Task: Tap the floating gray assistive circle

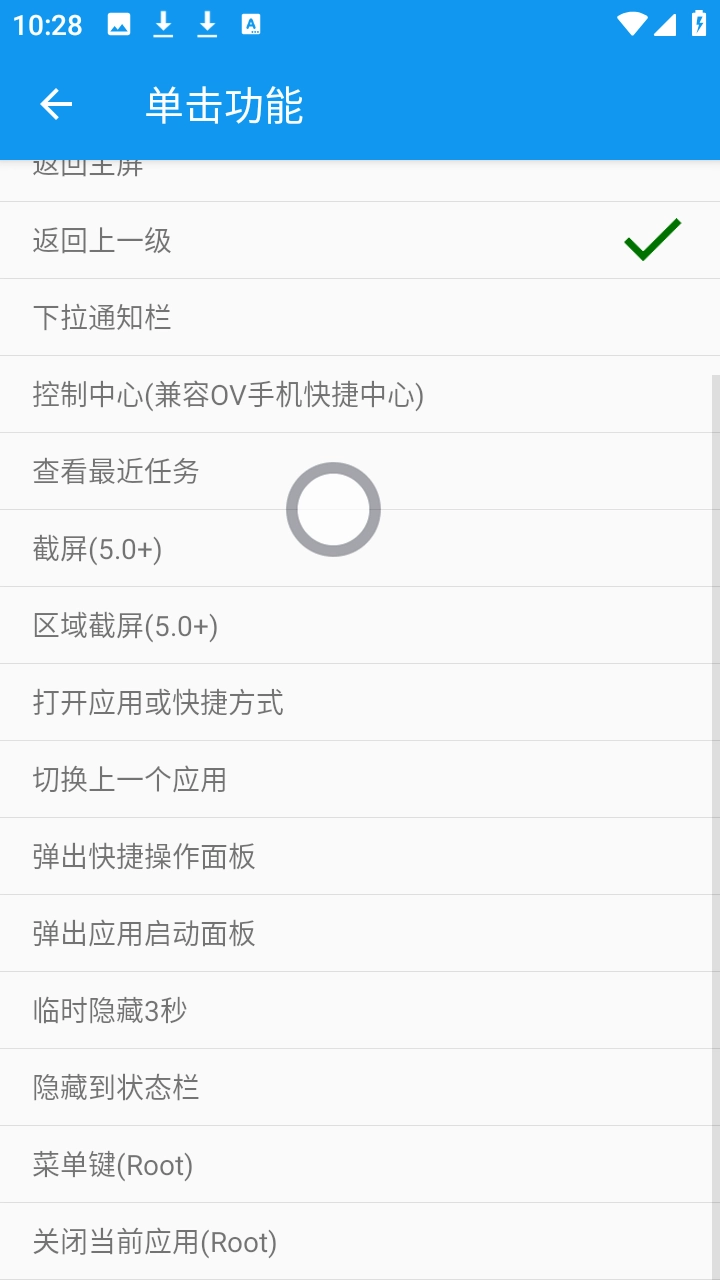Action: (x=333, y=509)
